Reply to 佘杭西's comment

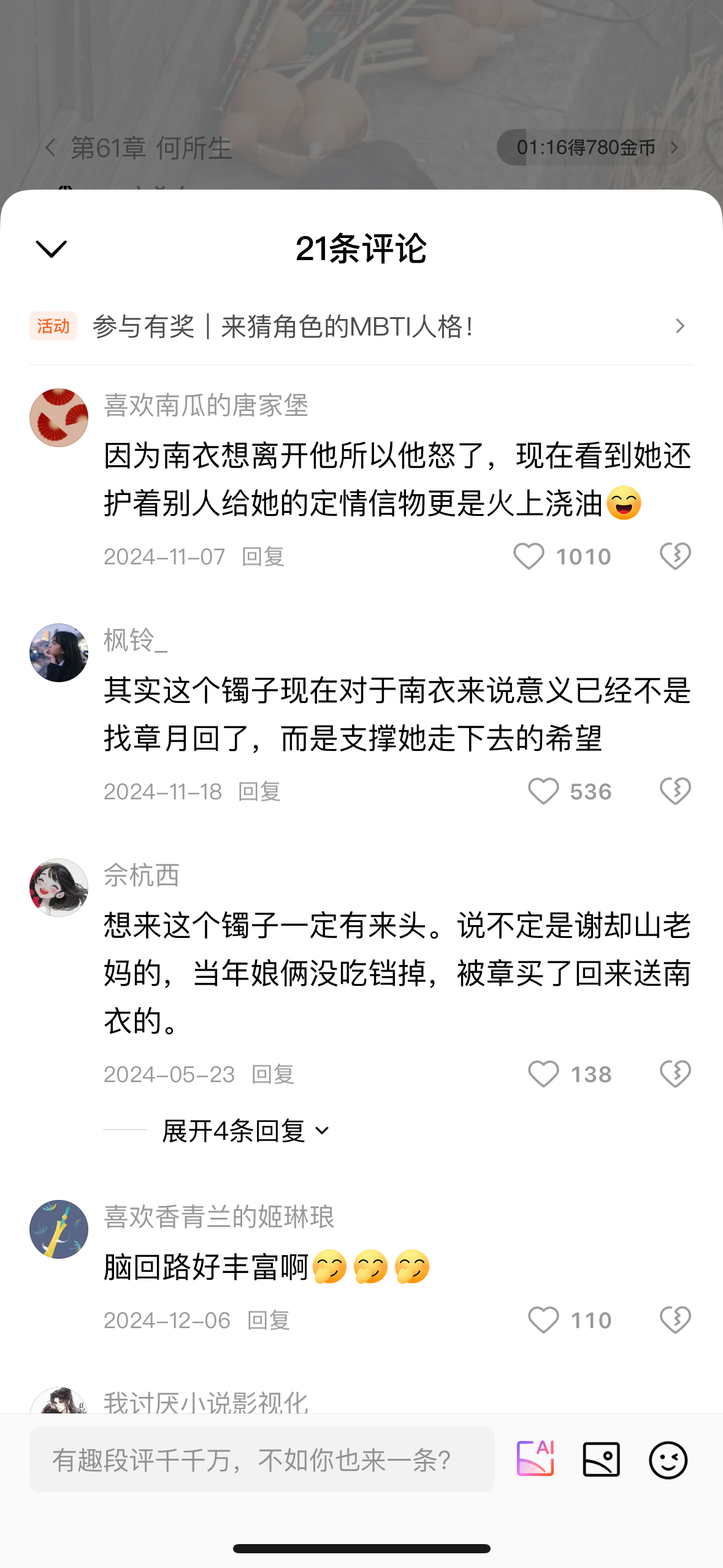point(273,1074)
